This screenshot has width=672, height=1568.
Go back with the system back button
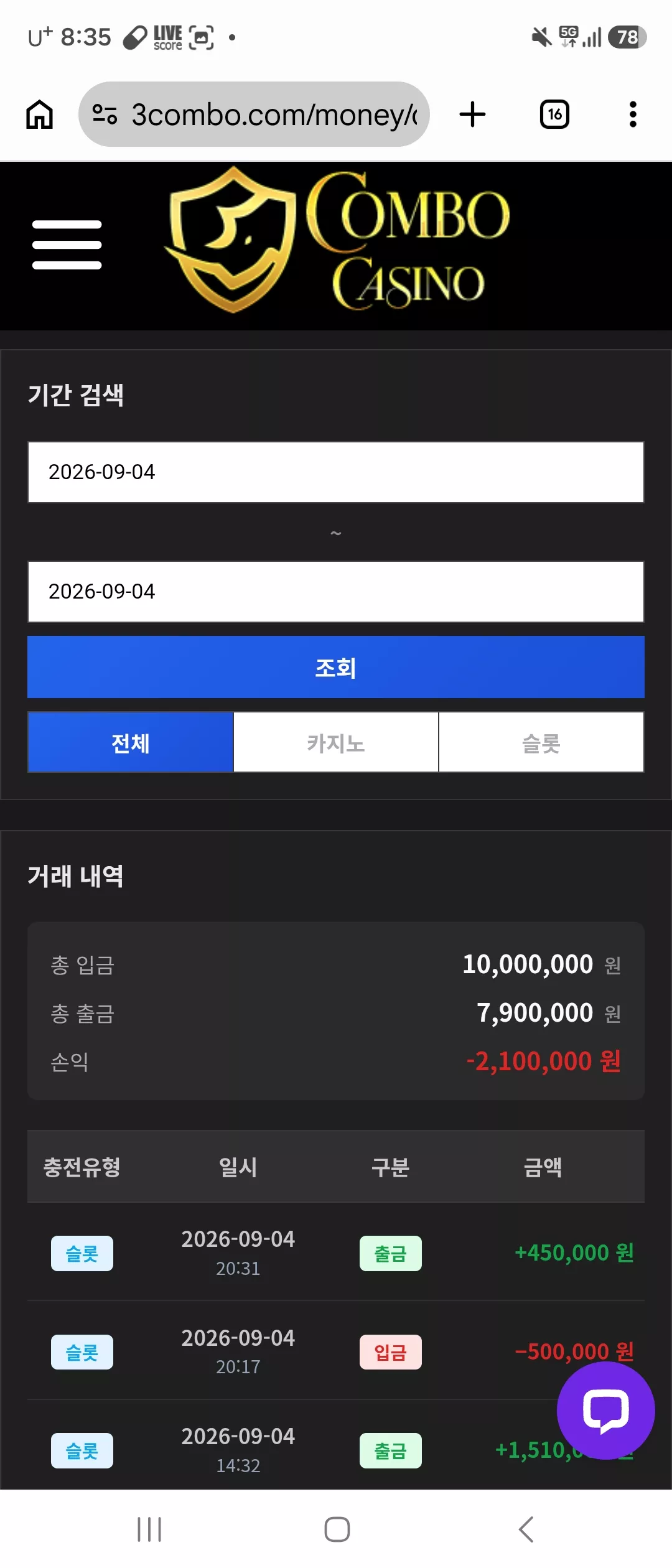[x=526, y=1529]
